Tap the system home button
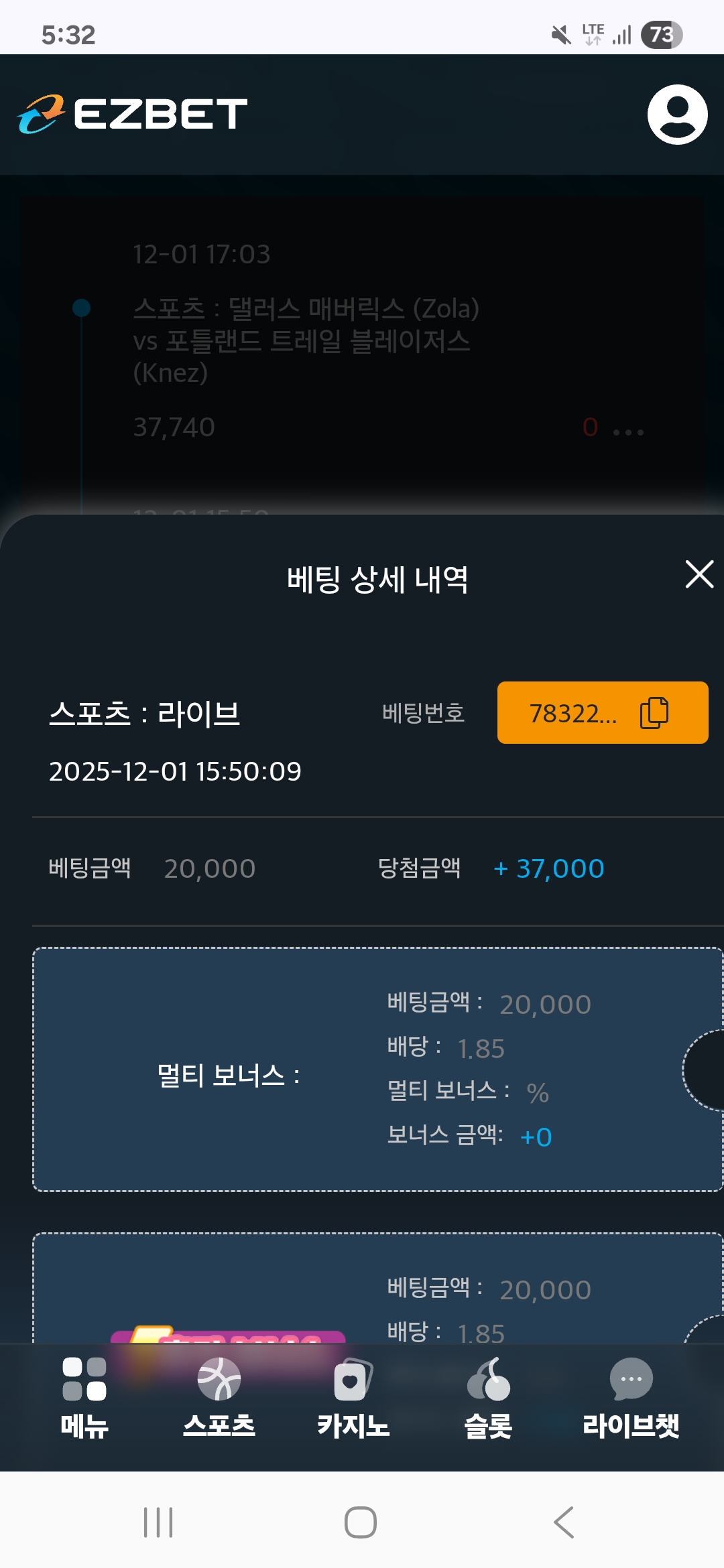This screenshot has height=1568, width=724. (x=361, y=1522)
